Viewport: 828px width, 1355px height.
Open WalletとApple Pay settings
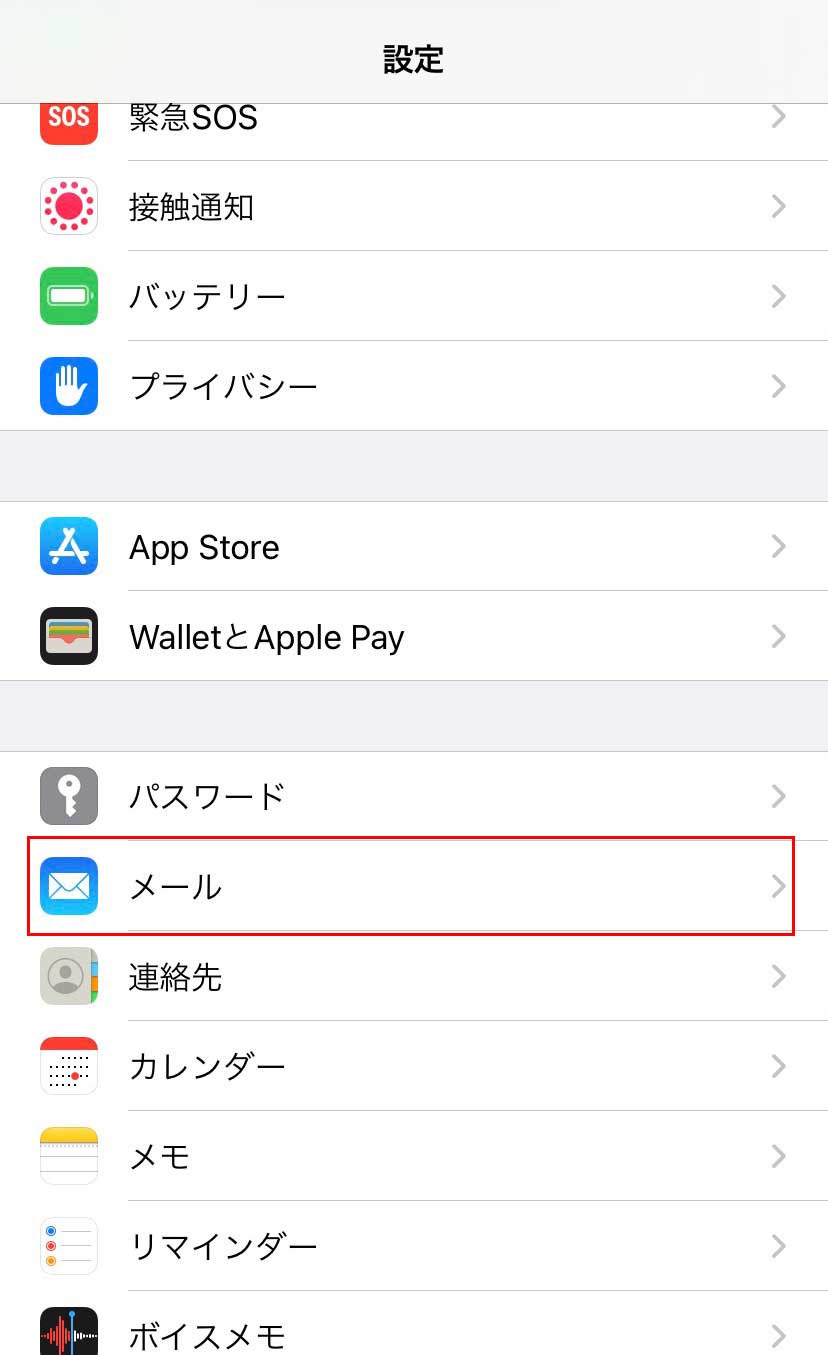tap(414, 637)
